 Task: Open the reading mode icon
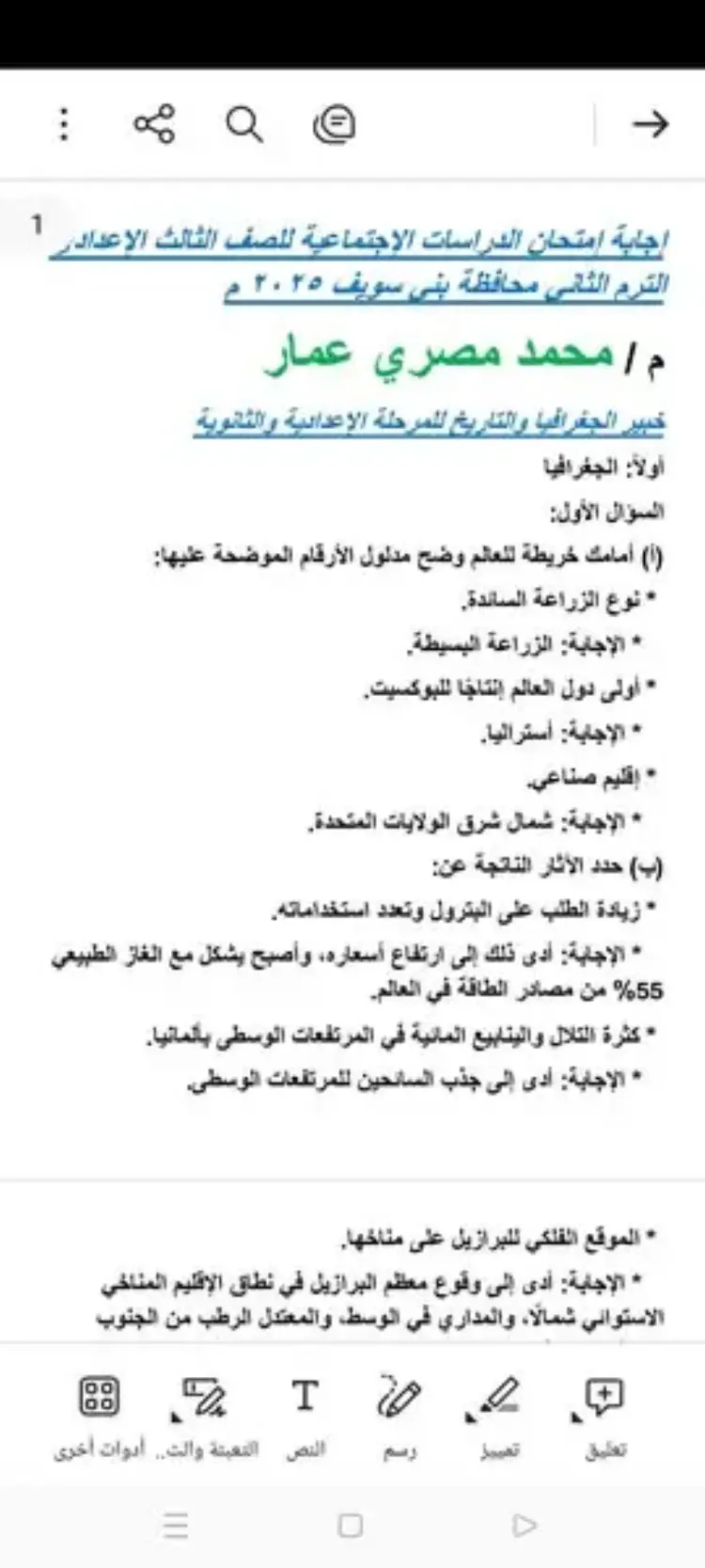[x=334, y=123]
